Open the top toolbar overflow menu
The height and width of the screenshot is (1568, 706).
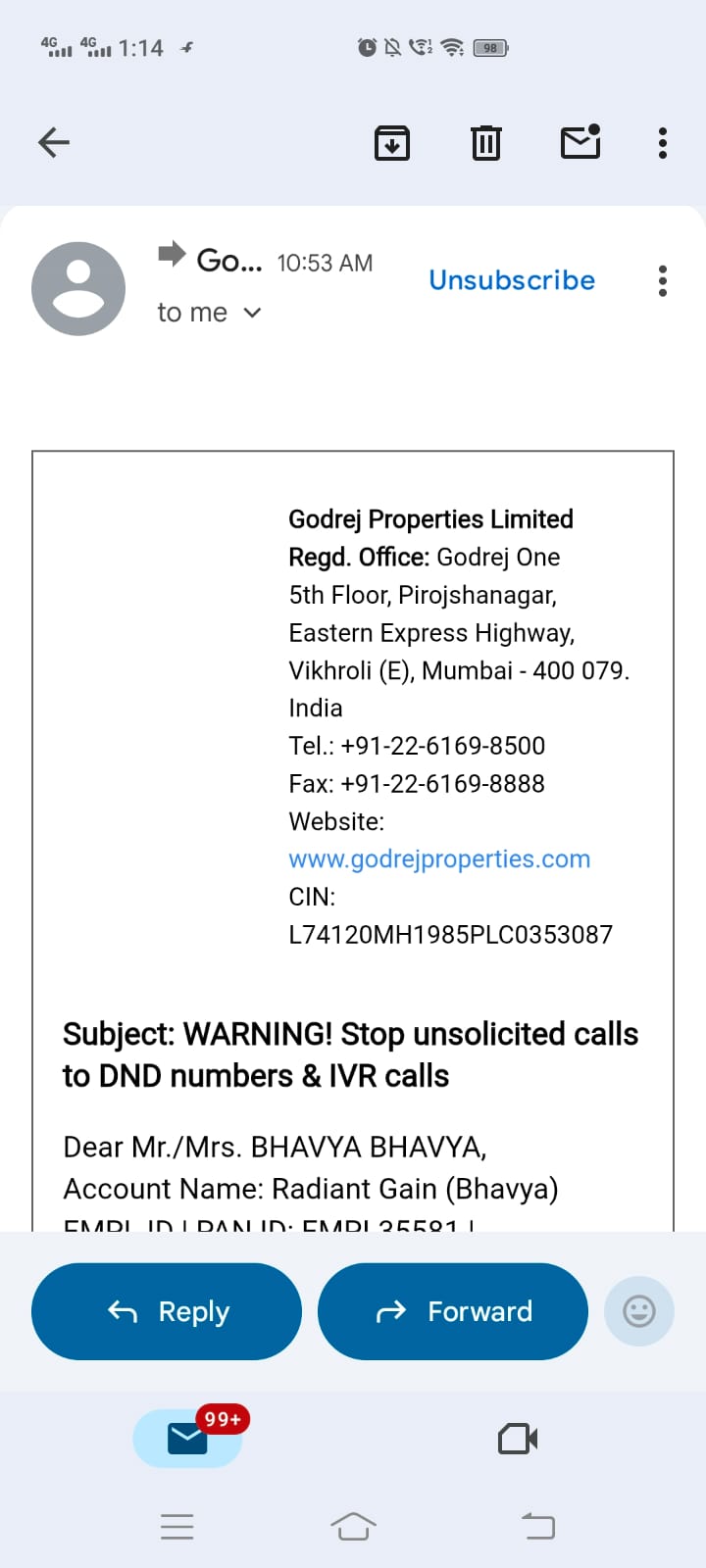pyautogui.click(x=663, y=143)
